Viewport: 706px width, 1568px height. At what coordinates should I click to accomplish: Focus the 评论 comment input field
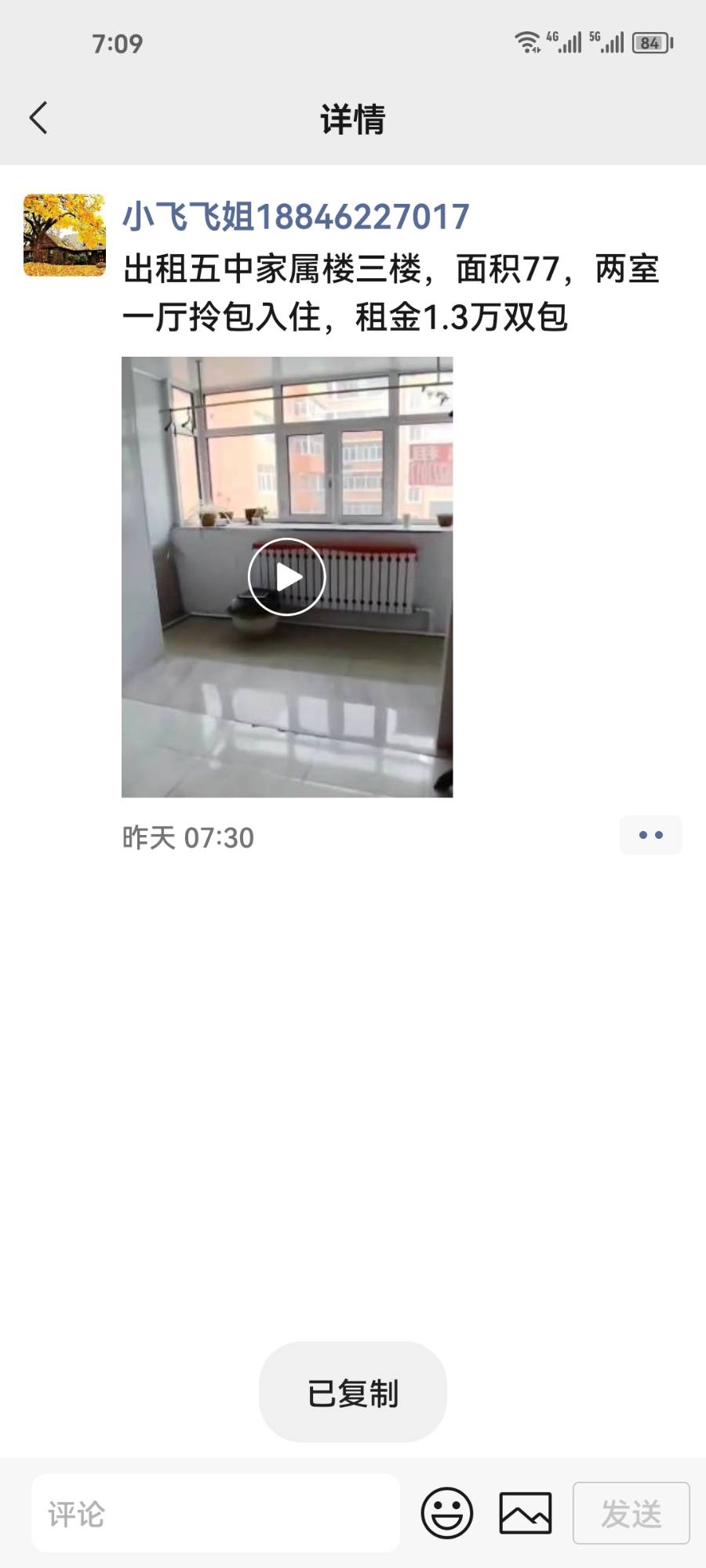point(216,1513)
